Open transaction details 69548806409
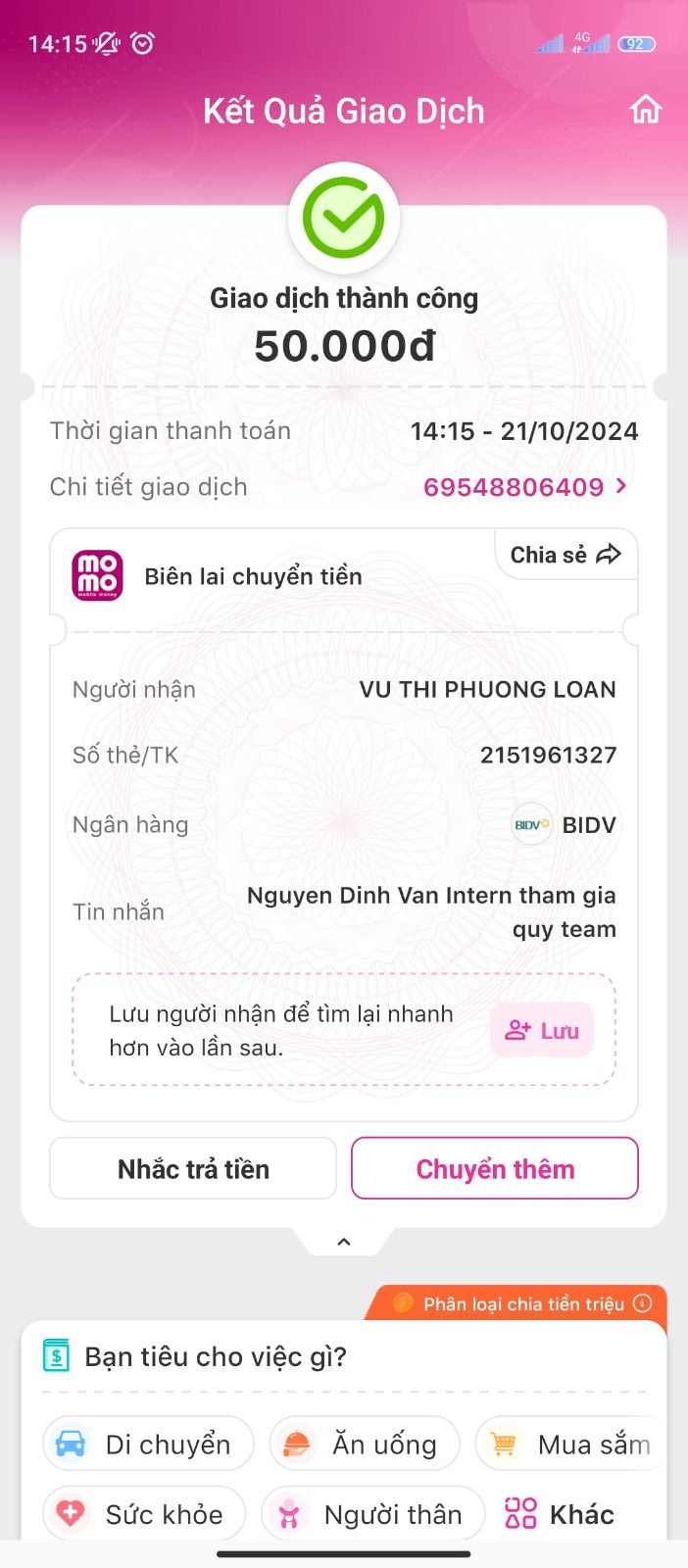Screen dimensions: 688x1568 524,487
